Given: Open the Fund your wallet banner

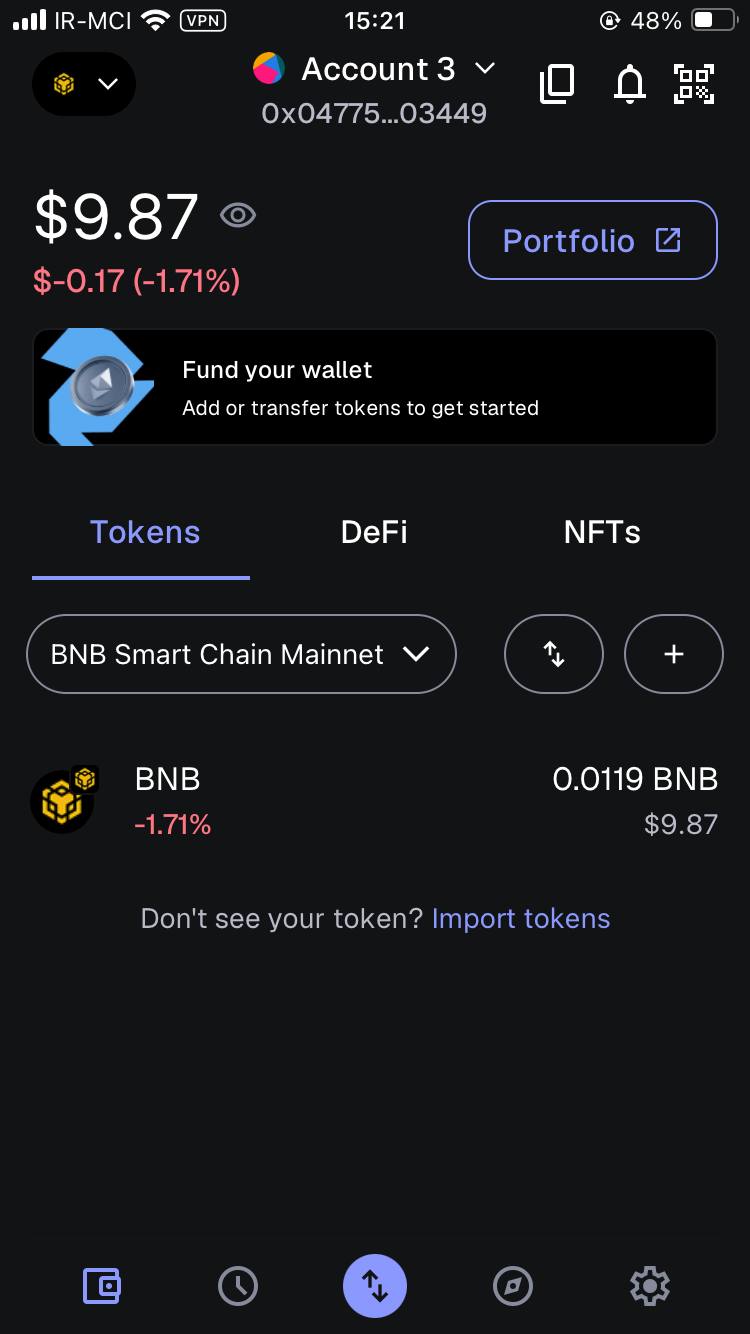Looking at the screenshot, I should pyautogui.click(x=375, y=387).
